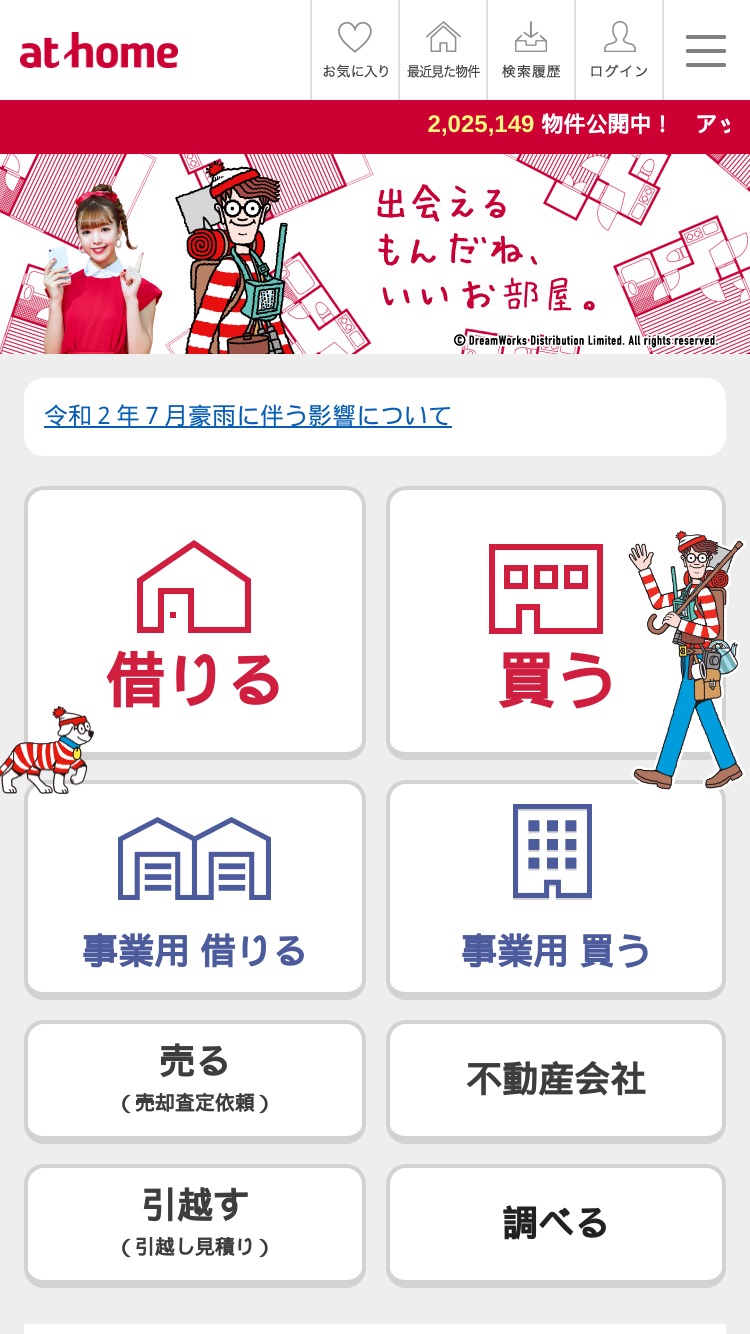Open 検索履歴 search history
Viewport: 750px width, 1334px height.
pos(531,50)
